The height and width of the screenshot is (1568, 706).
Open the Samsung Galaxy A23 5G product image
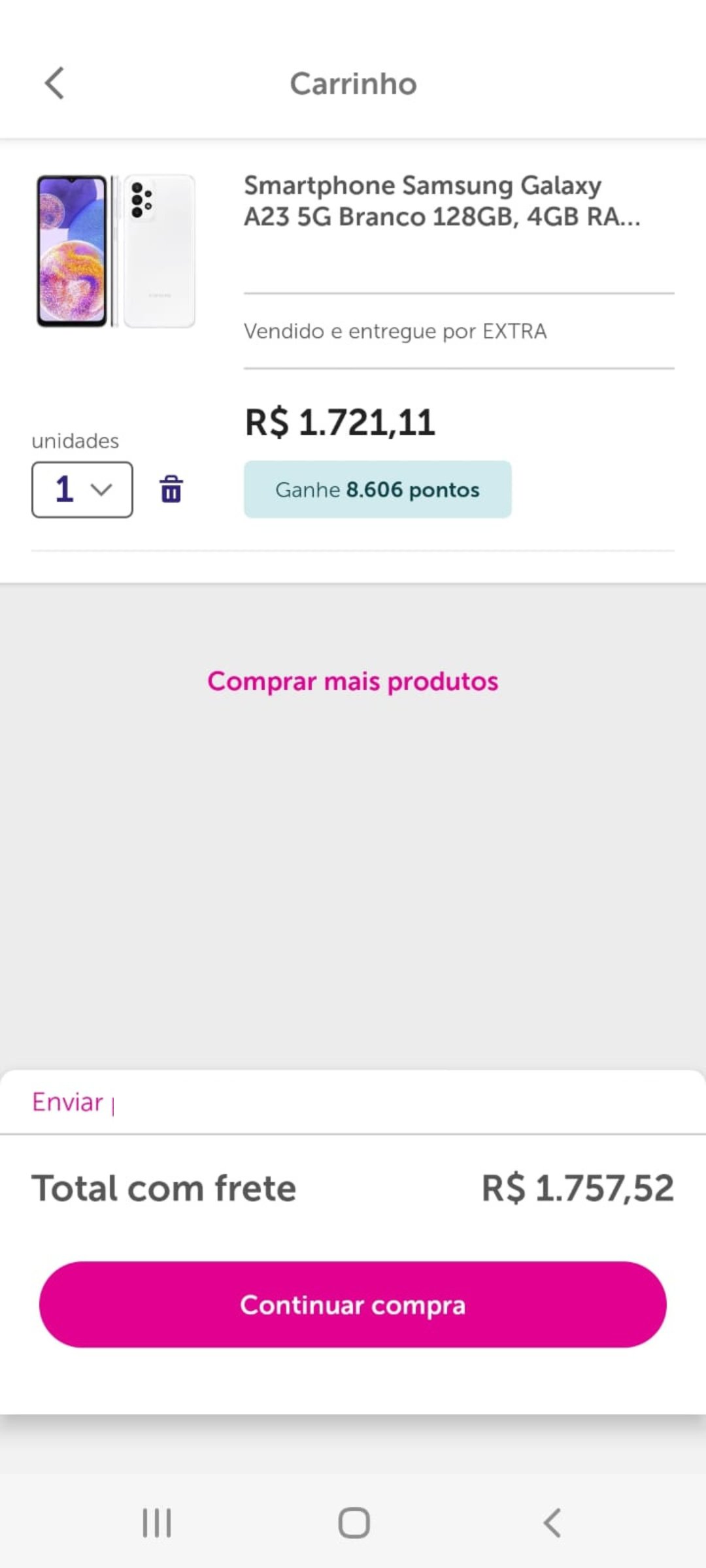[x=116, y=251]
